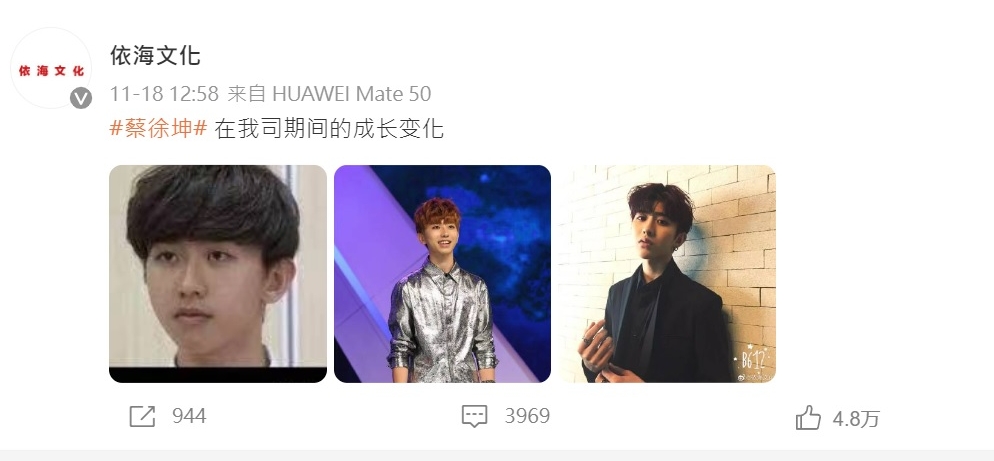
Task: View the photo with the silver jacket
Action: click(x=442, y=273)
